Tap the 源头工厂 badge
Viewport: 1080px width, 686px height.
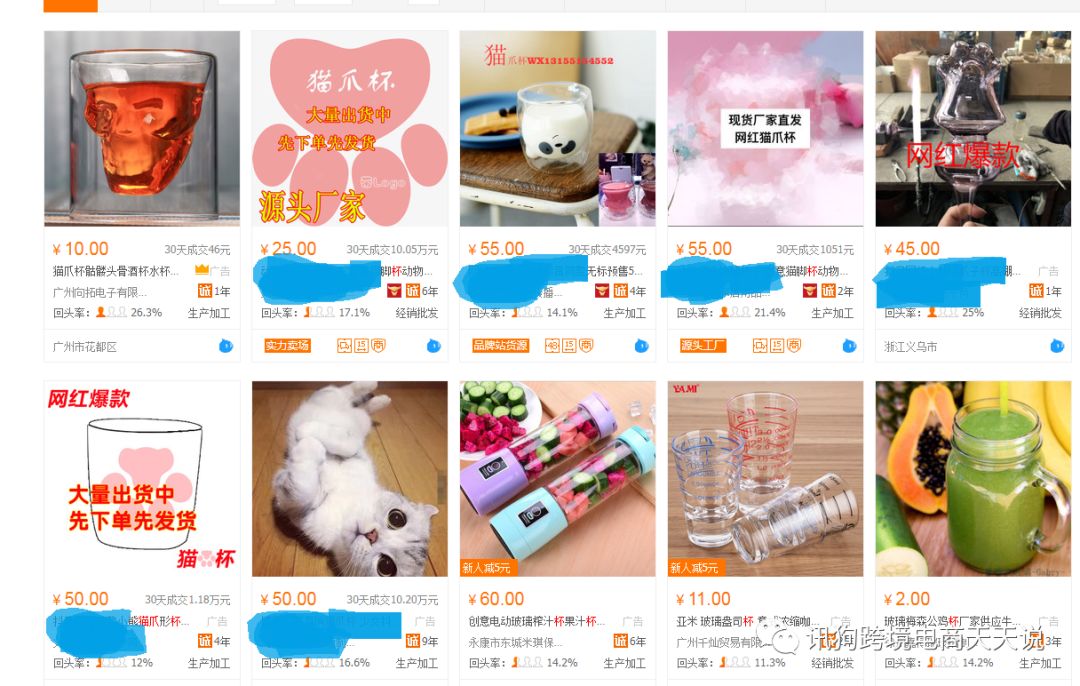point(703,346)
